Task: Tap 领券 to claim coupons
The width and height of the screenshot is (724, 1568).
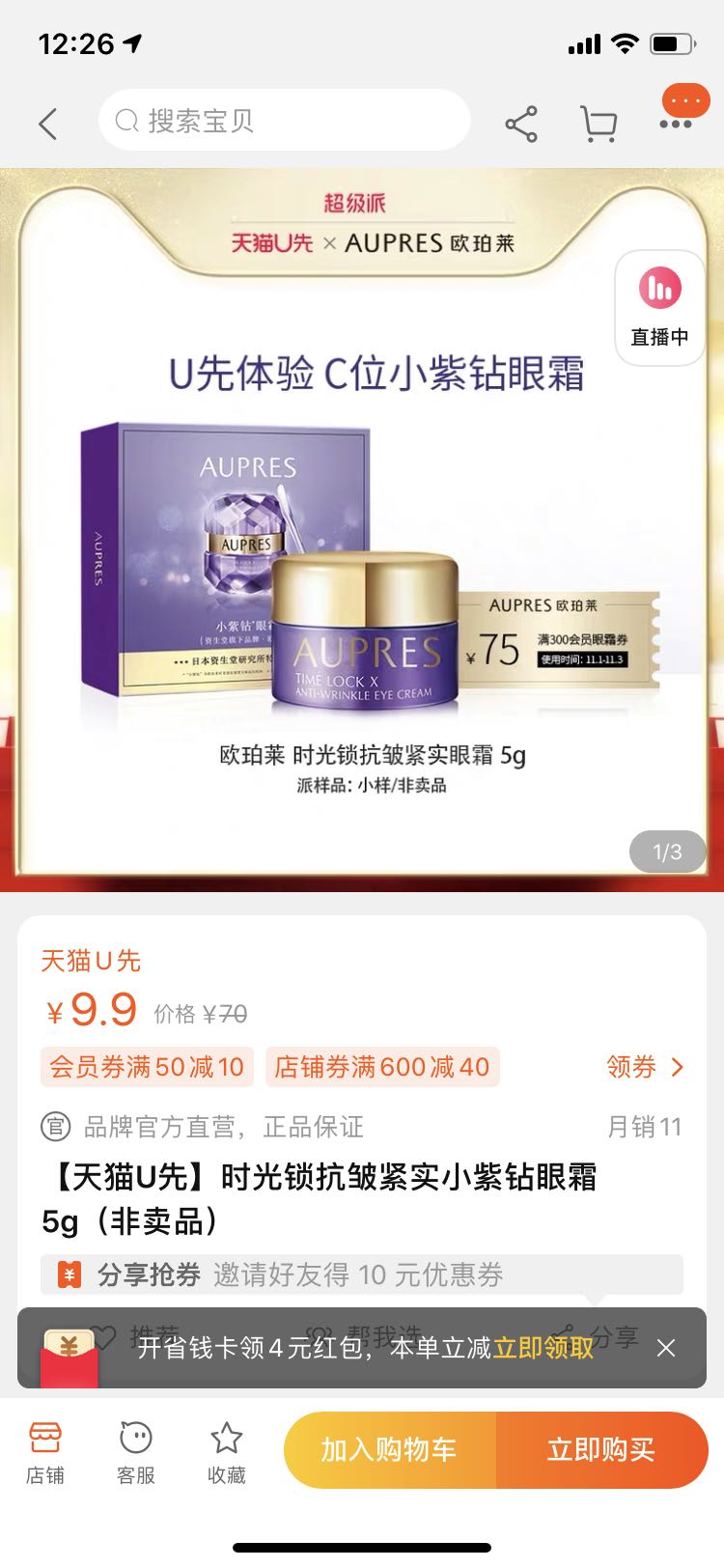Action: [x=645, y=1067]
